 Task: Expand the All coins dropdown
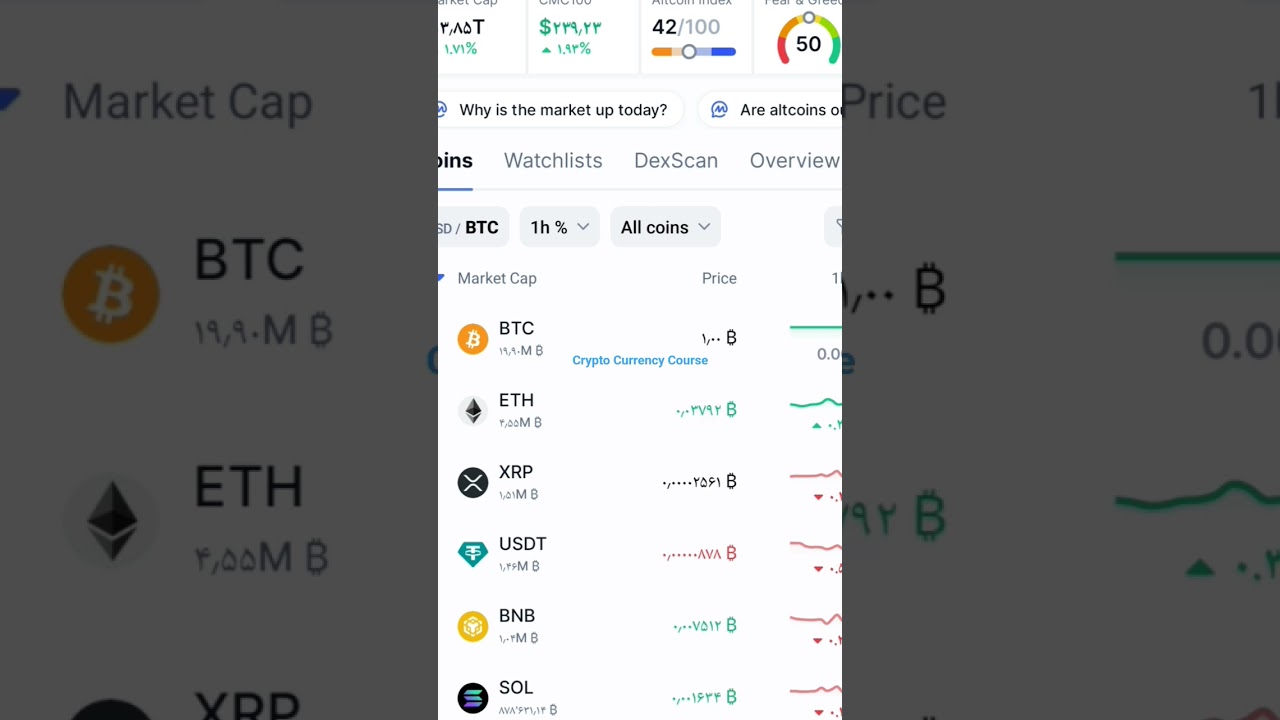point(665,228)
